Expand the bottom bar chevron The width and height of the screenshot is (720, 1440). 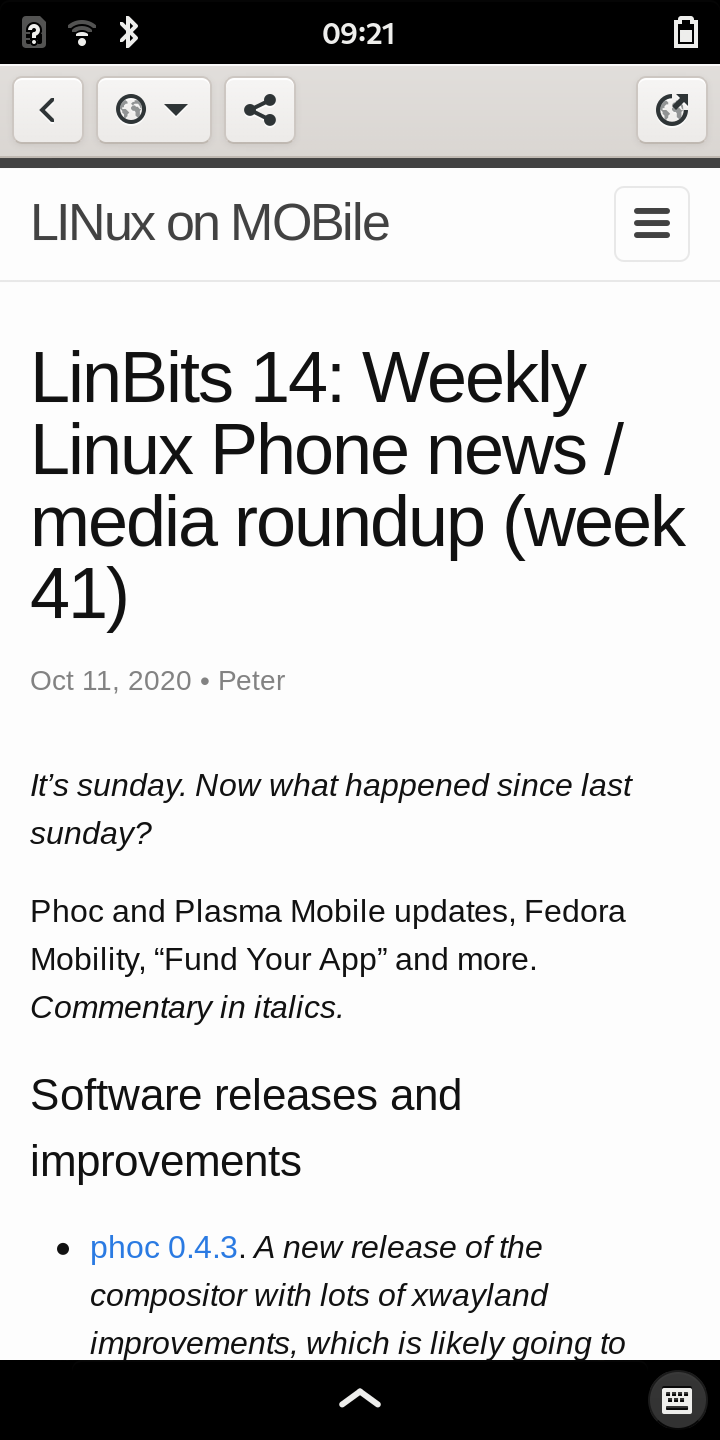[360, 1398]
